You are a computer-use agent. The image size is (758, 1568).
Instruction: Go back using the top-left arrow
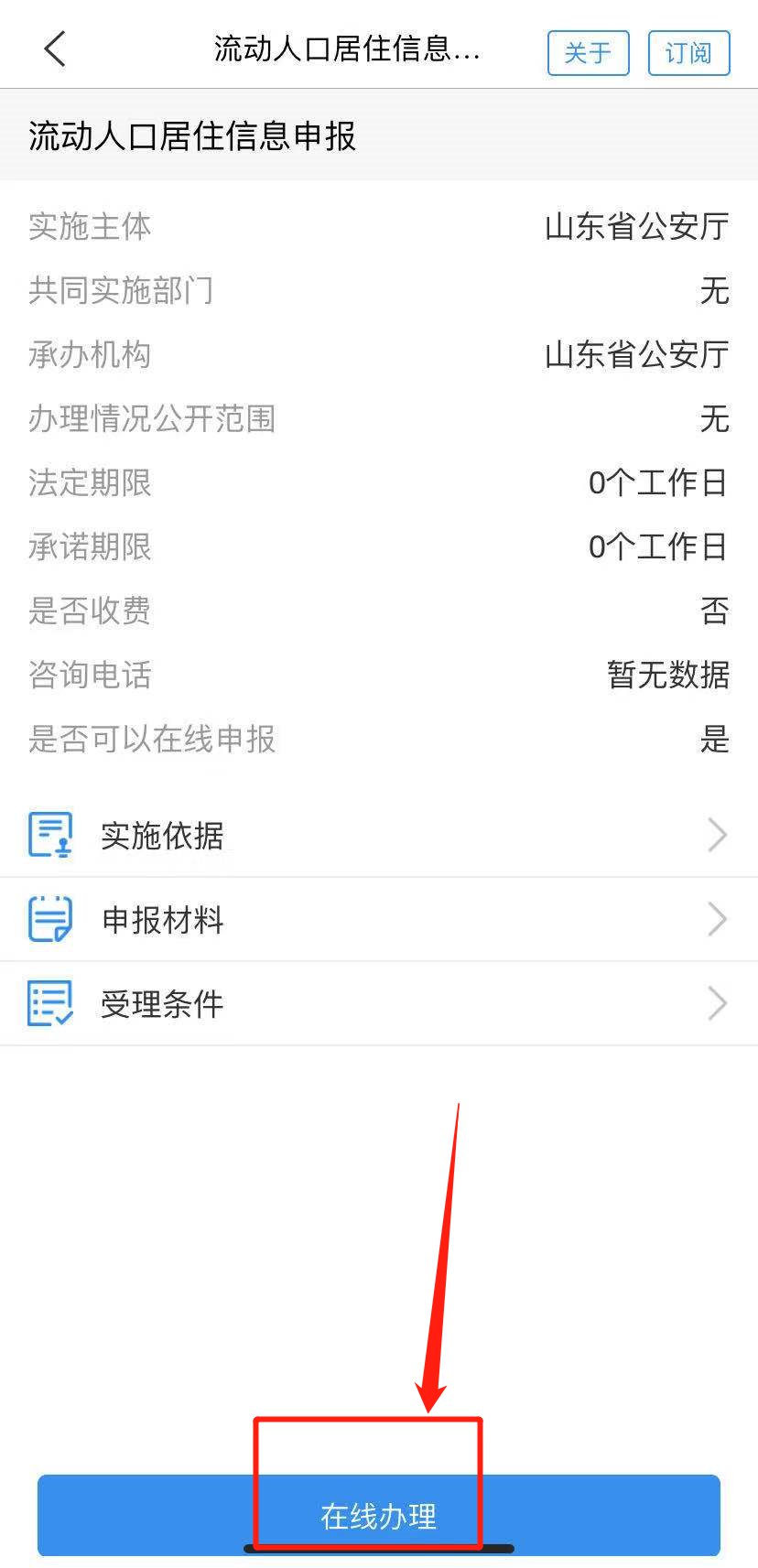tap(55, 49)
